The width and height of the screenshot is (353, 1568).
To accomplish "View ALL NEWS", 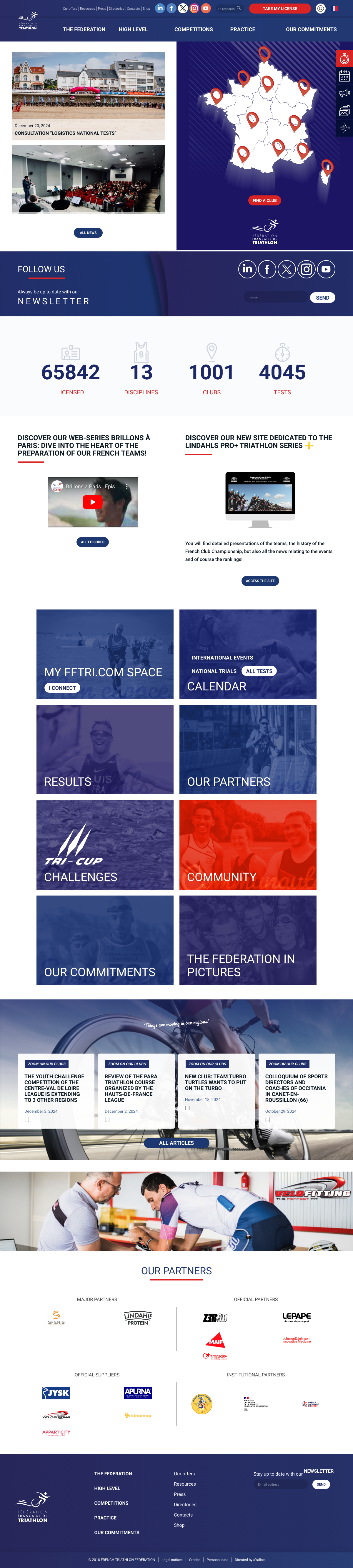I will tap(88, 232).
